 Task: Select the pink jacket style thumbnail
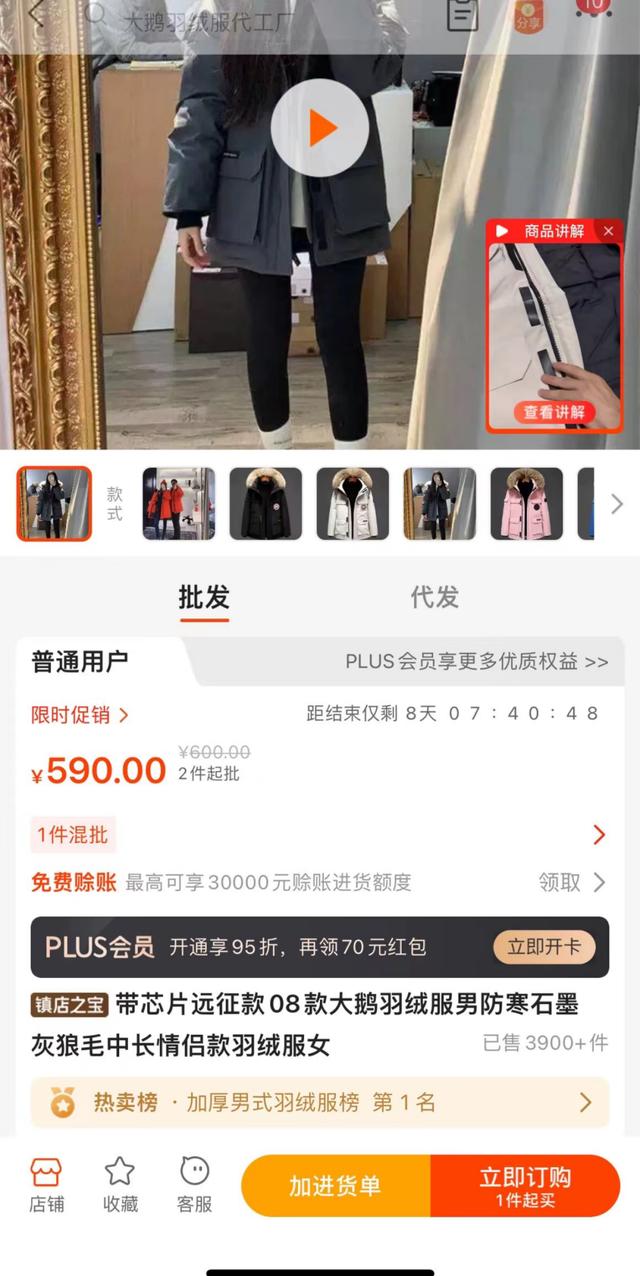(x=526, y=504)
